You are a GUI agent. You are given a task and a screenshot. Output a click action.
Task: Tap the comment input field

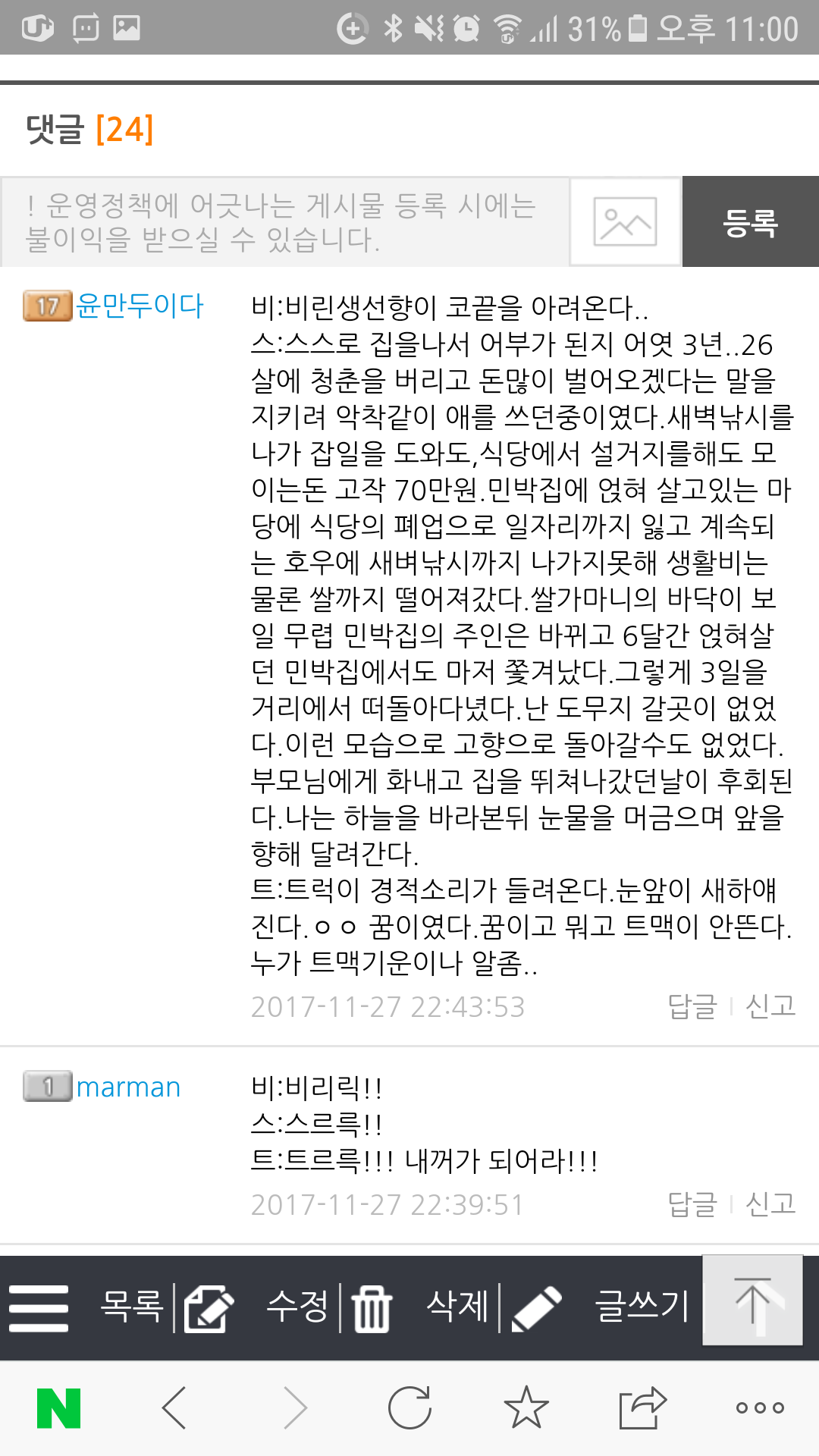[x=284, y=222]
